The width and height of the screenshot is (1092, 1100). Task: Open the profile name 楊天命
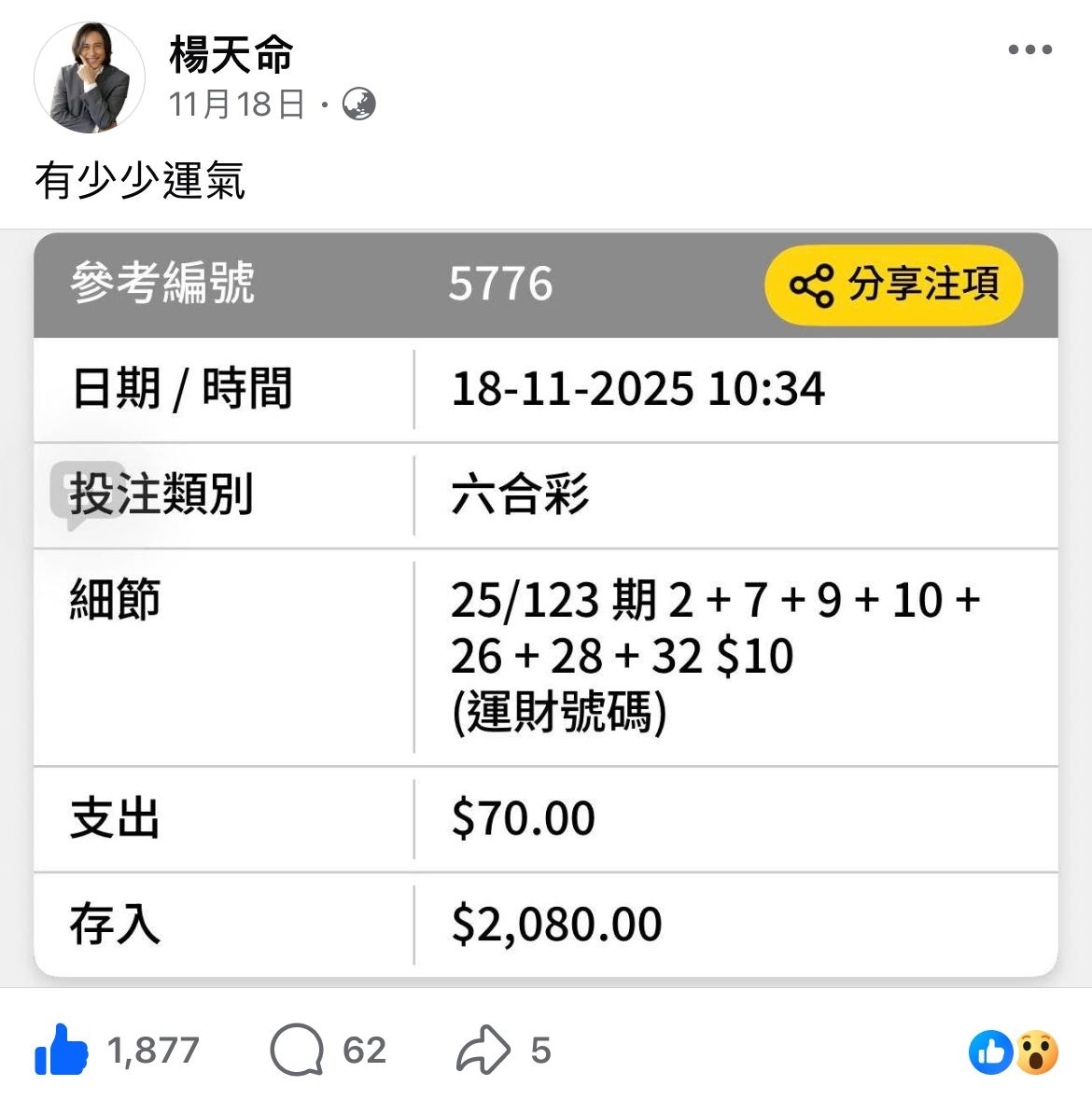point(231,54)
